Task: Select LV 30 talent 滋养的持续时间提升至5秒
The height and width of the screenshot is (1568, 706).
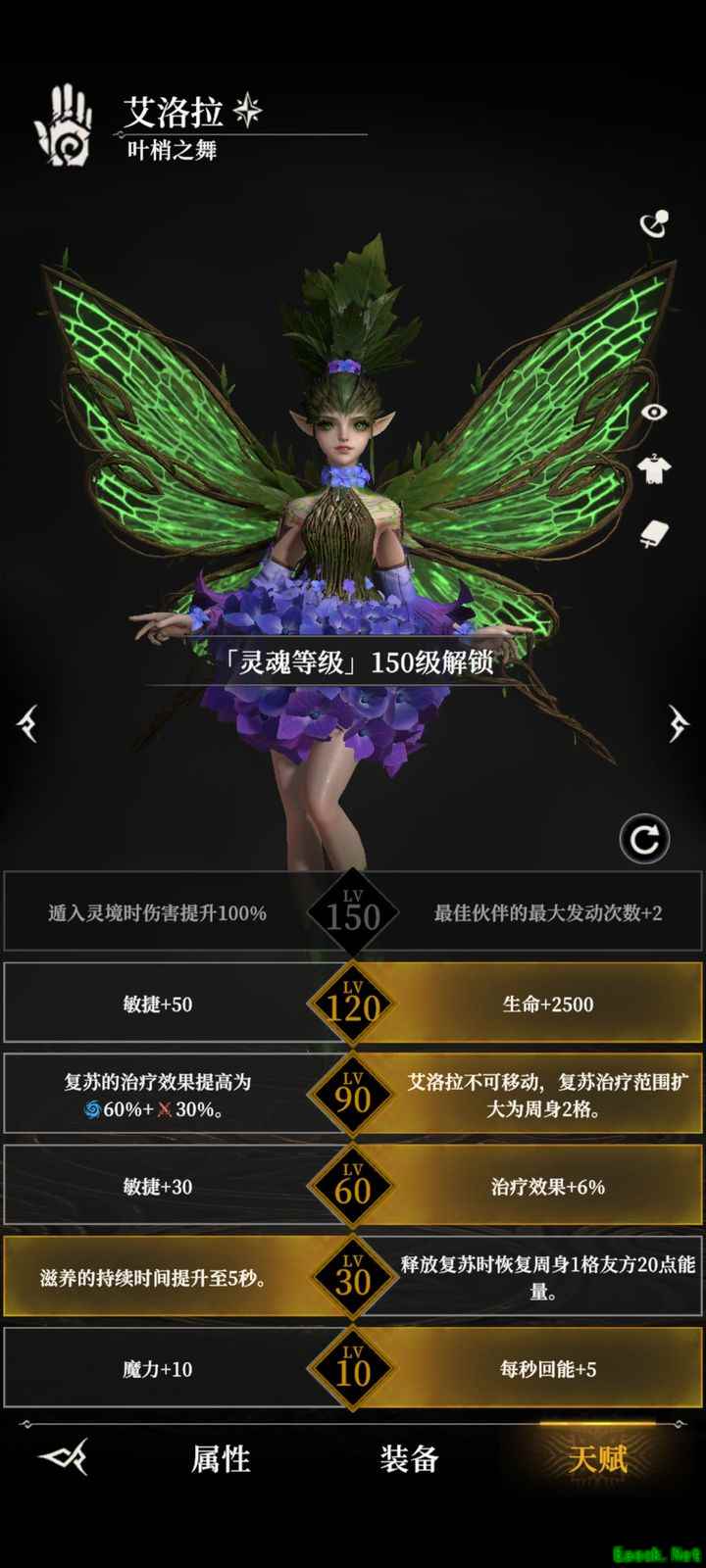Action: point(157,1278)
